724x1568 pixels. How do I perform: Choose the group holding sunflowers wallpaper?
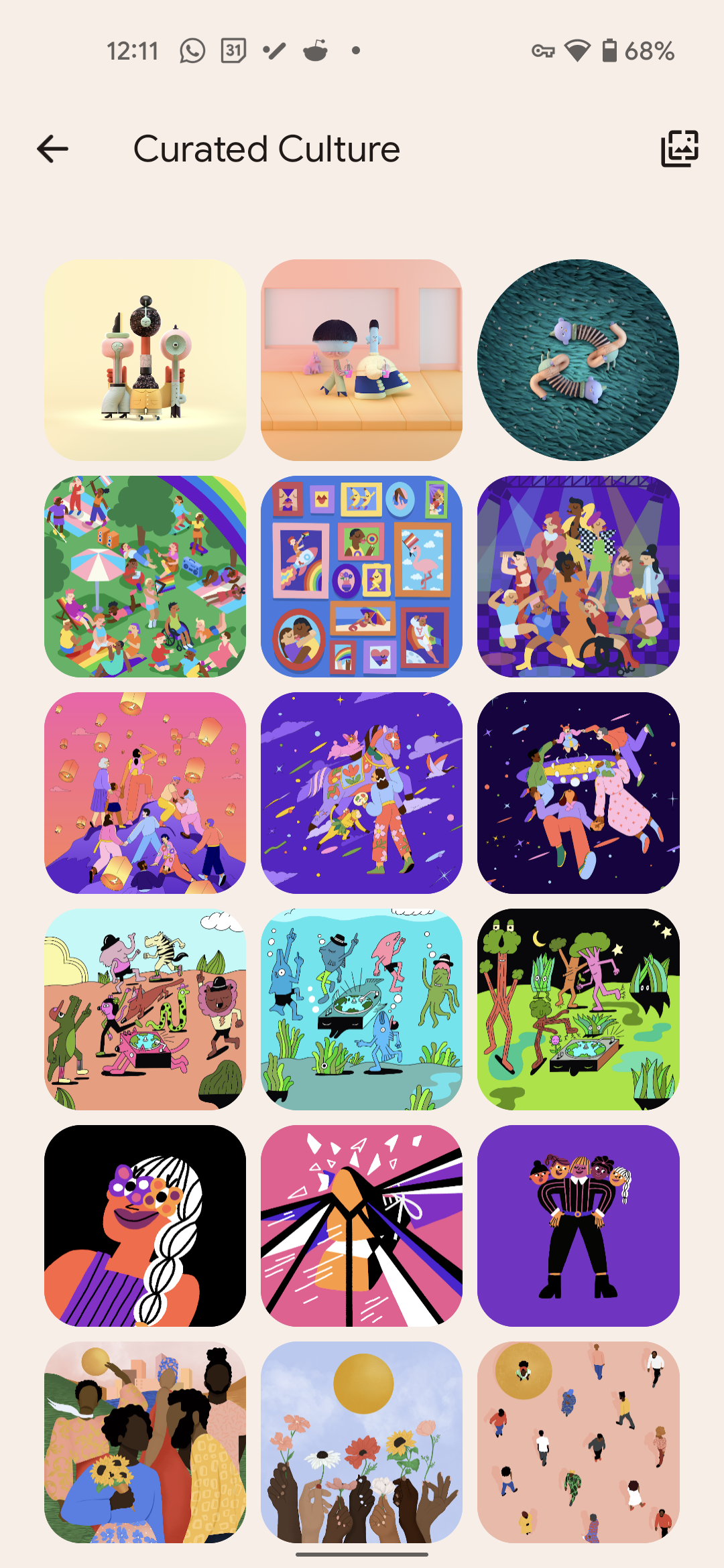click(145, 1442)
